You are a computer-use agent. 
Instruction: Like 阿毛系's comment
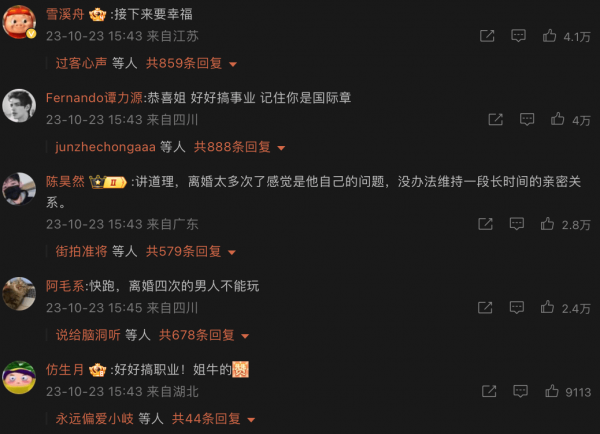pos(547,308)
